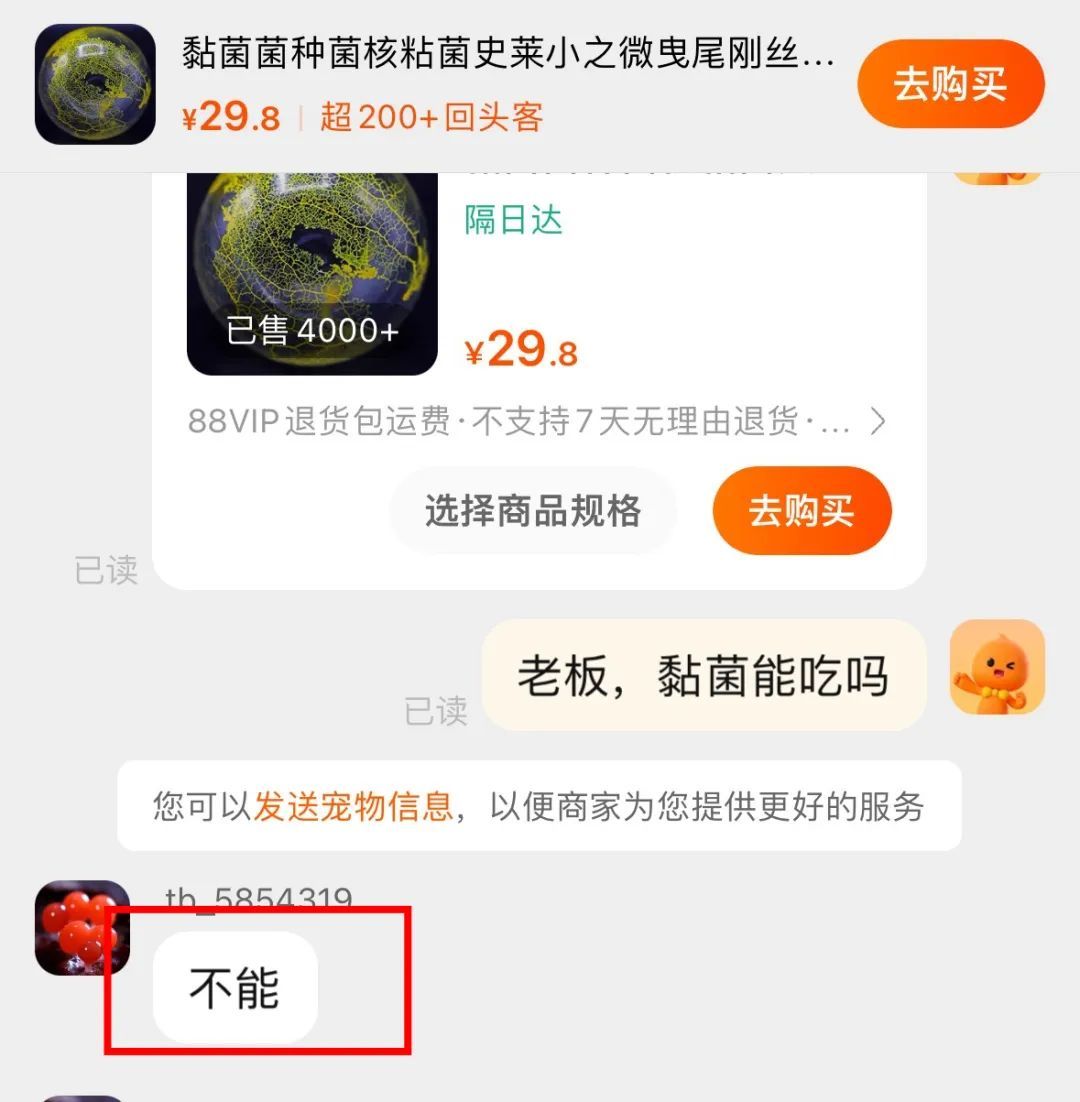
Task: Tap the 发送宠物信息 link
Action: (353, 806)
